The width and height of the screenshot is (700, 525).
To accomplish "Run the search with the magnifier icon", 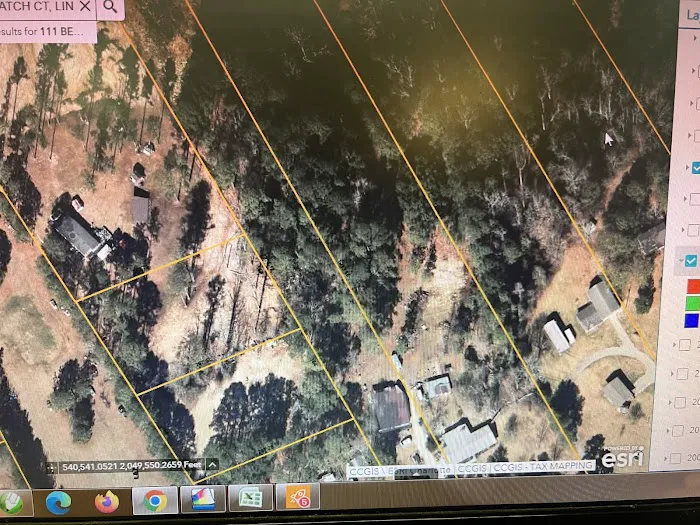I will tap(111, 7).
